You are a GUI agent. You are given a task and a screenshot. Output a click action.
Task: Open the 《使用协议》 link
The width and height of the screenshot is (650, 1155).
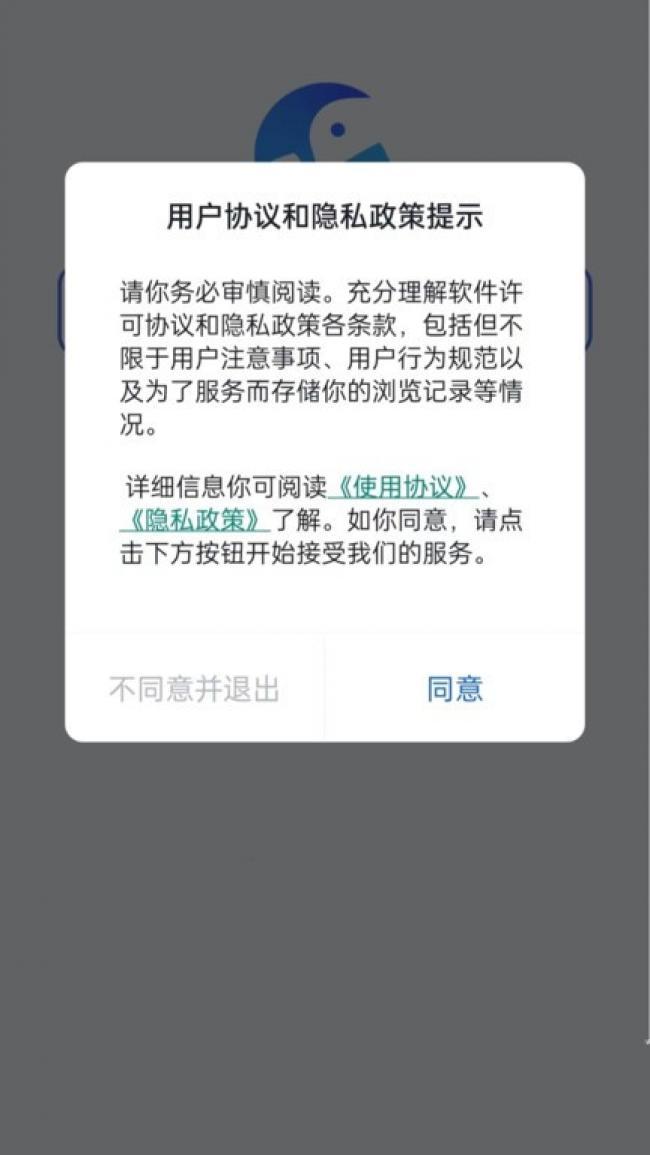pos(404,488)
